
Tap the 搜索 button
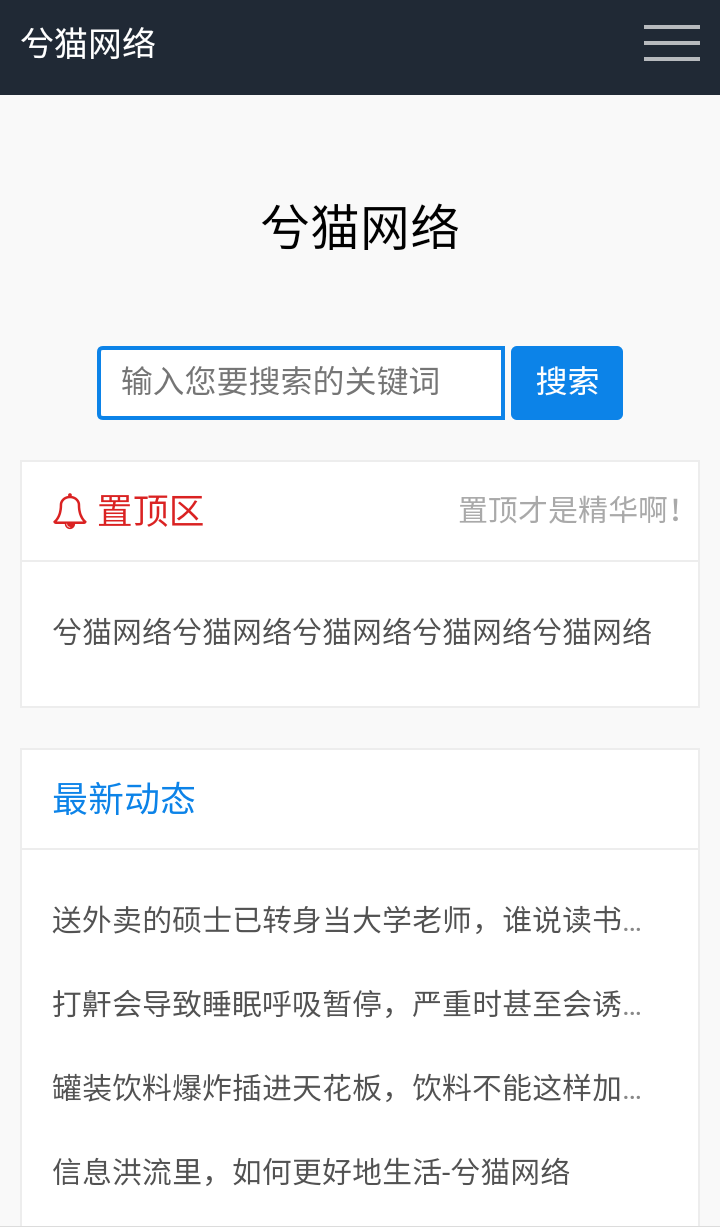567,383
